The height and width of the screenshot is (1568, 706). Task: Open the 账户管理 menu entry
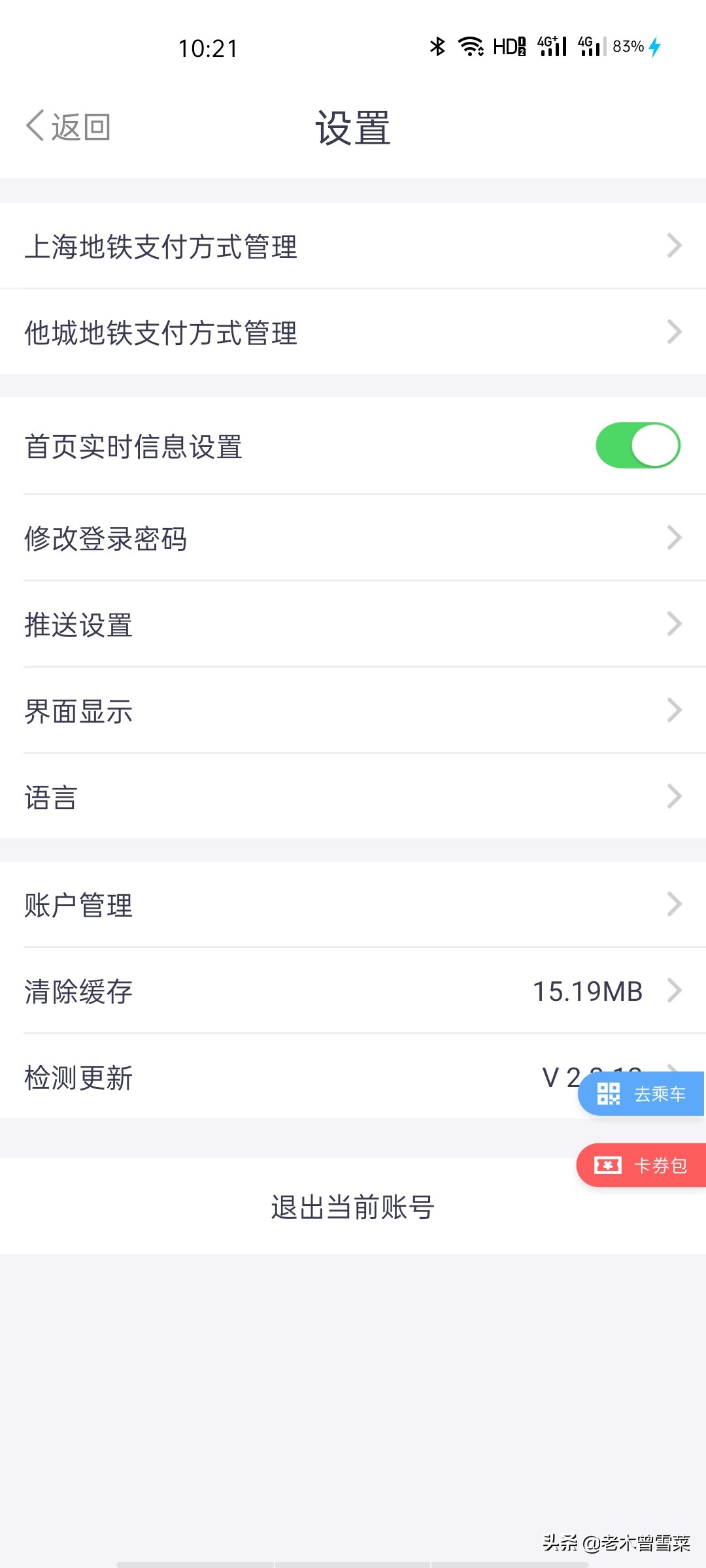click(x=353, y=904)
